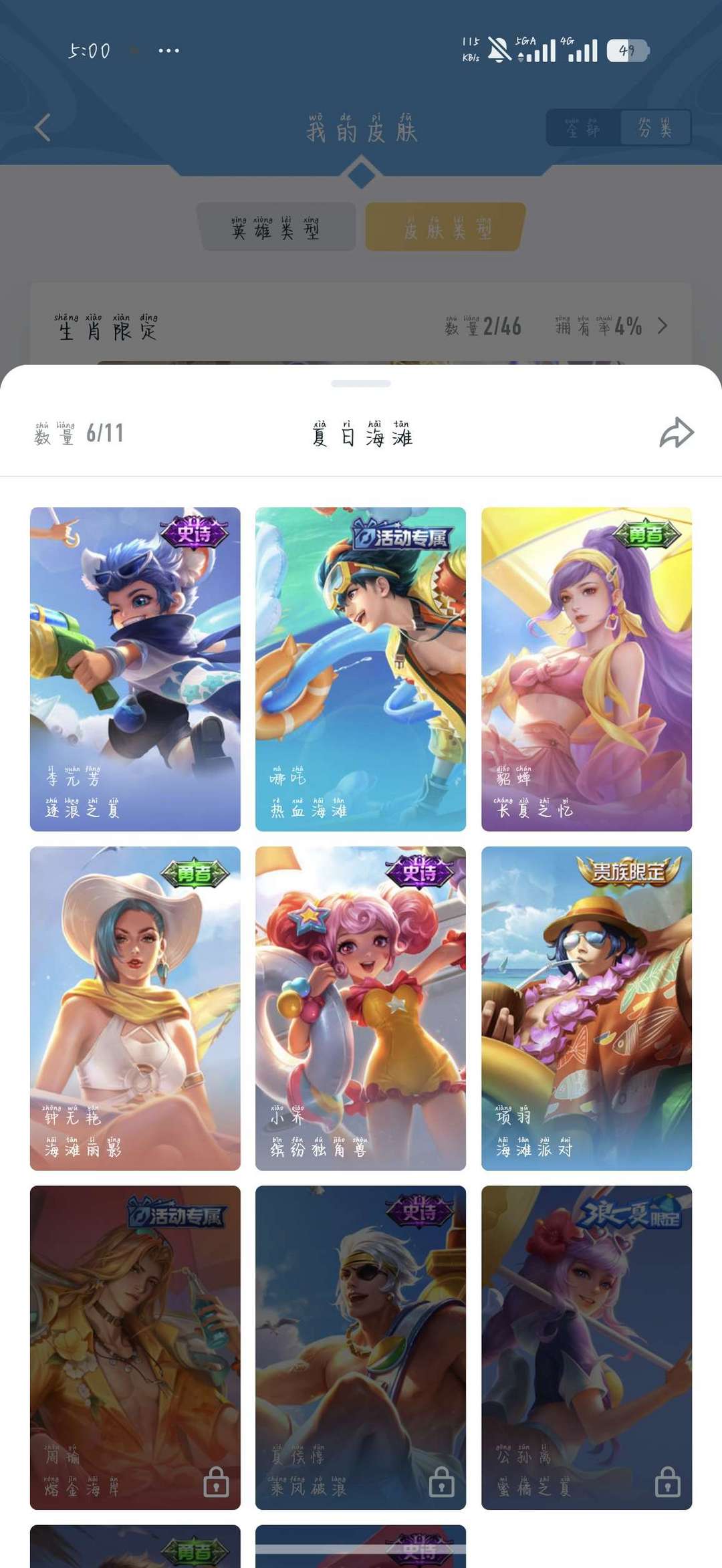The height and width of the screenshot is (1568, 722).
Task: Select the 分类 view toggle
Action: (x=655, y=127)
